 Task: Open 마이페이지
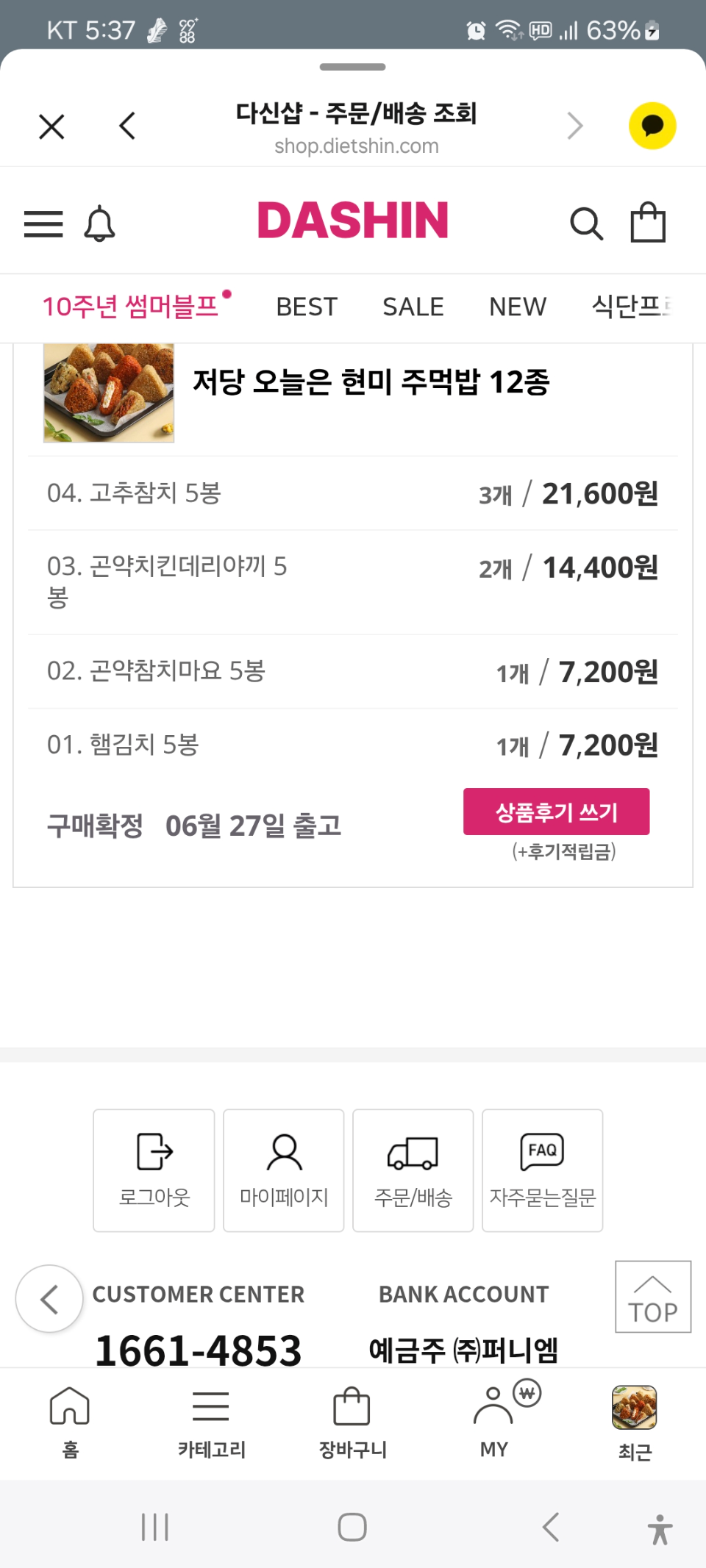click(x=284, y=1170)
